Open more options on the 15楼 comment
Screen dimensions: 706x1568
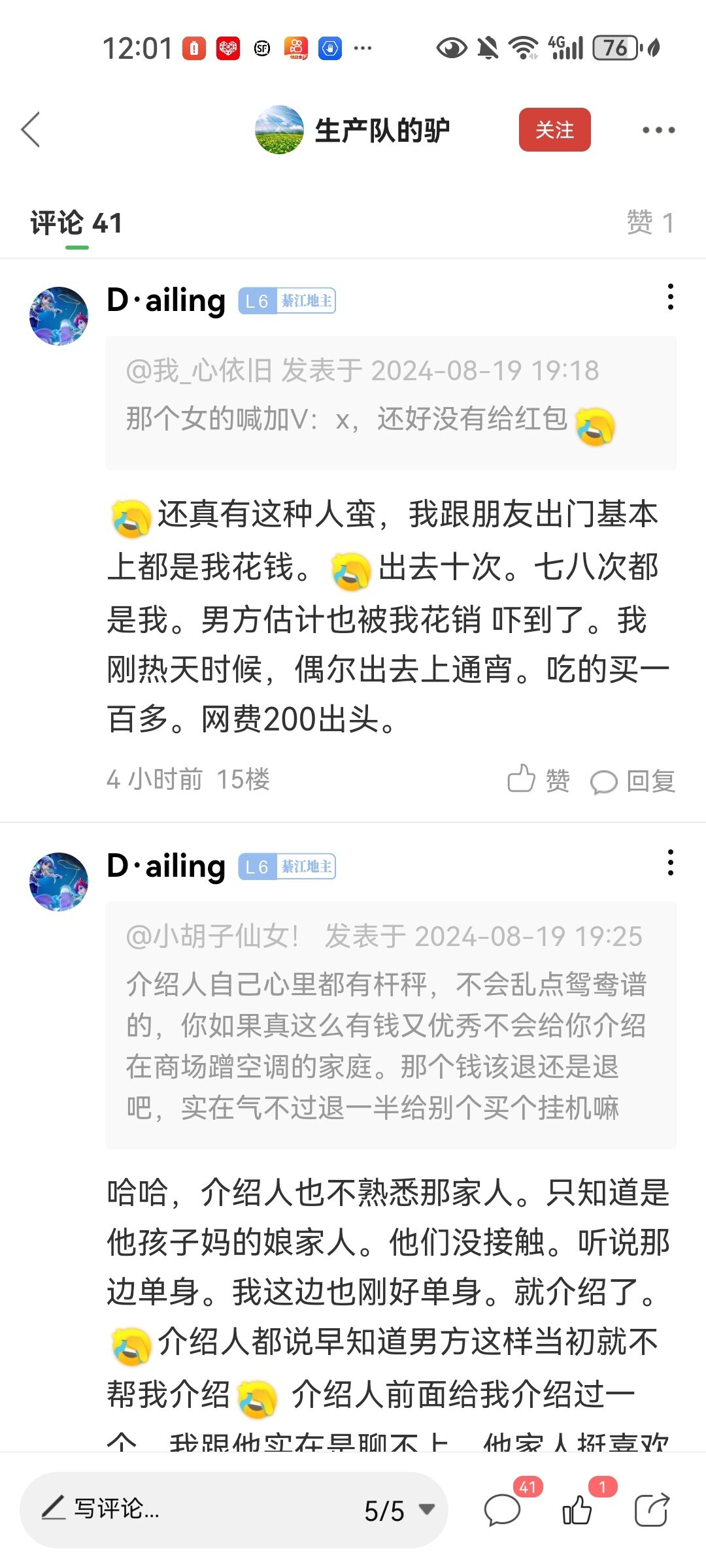point(670,297)
